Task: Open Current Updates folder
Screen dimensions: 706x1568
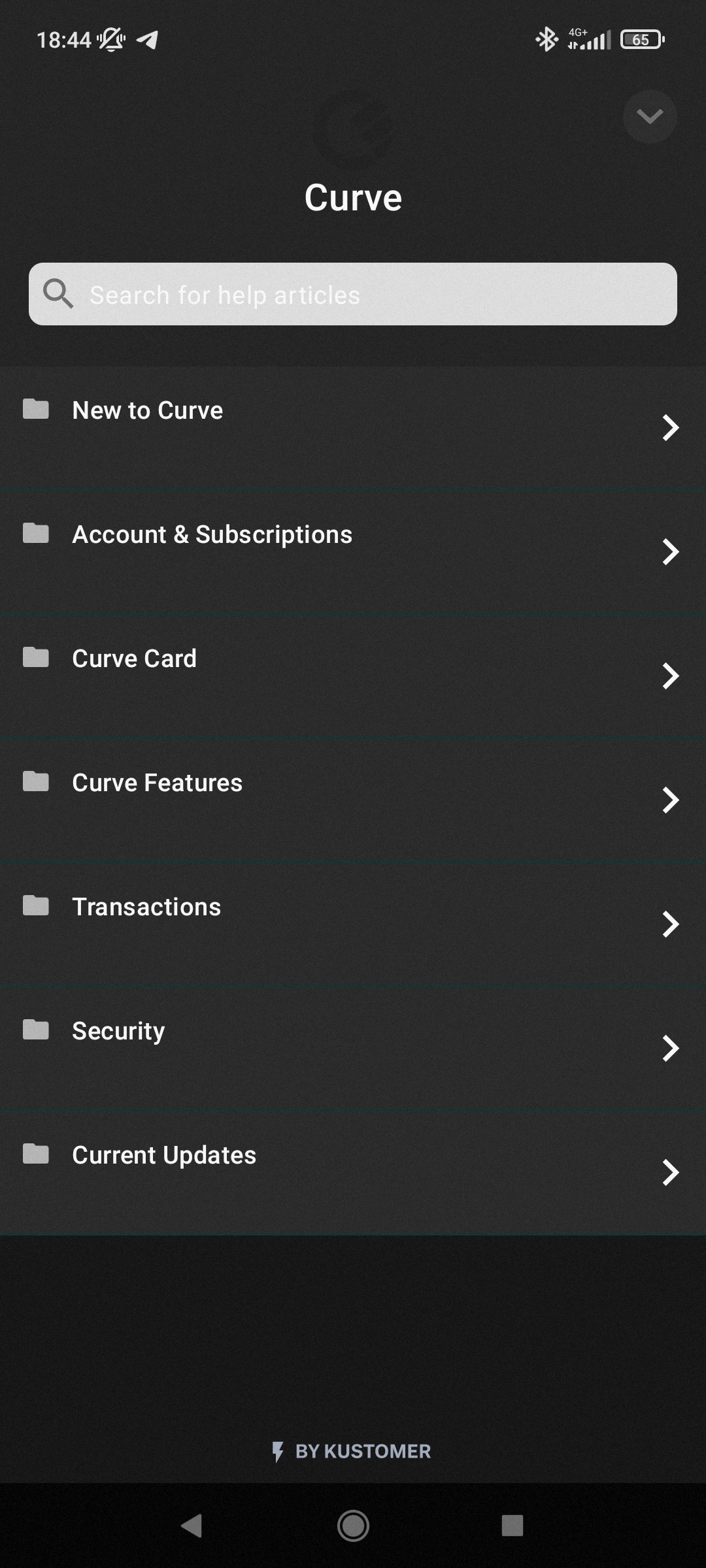Action: coord(353,1171)
